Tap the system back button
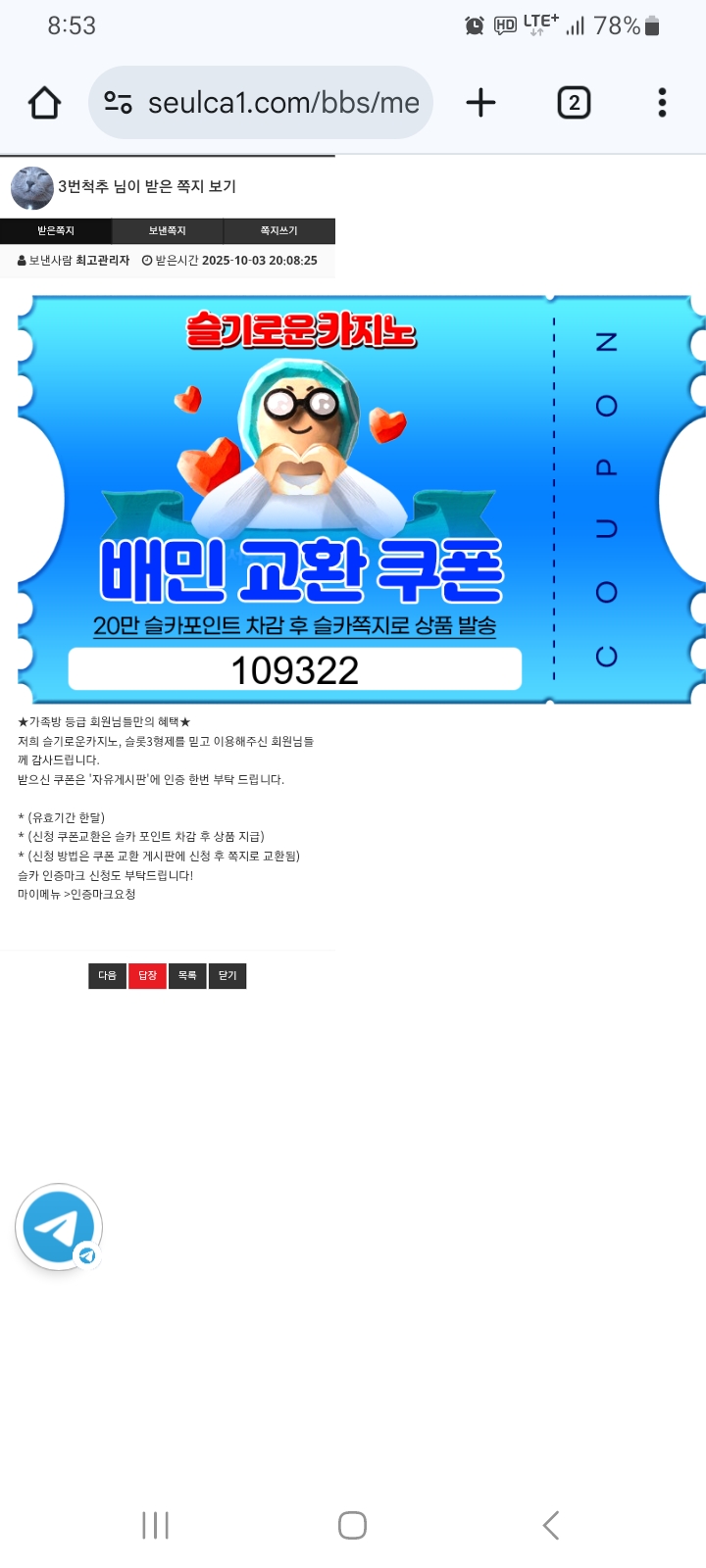706x1568 pixels. click(551, 1525)
